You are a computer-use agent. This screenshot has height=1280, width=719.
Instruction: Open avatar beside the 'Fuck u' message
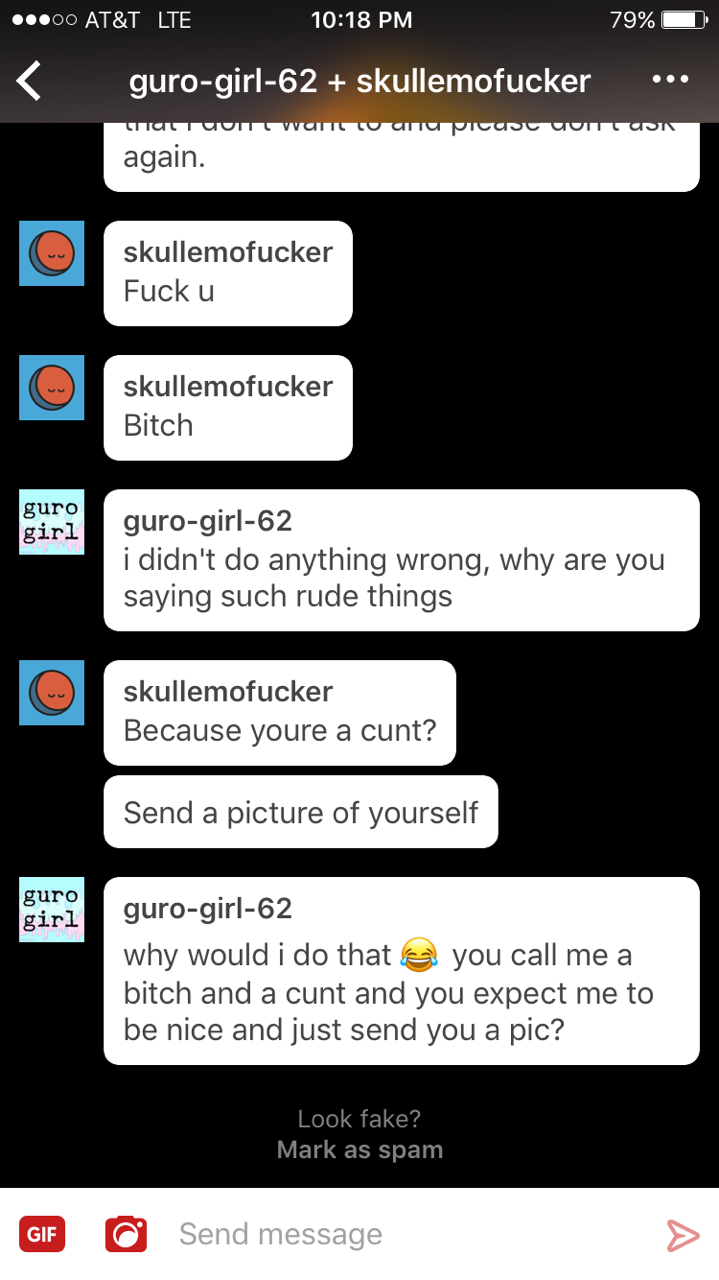pyautogui.click(x=51, y=253)
